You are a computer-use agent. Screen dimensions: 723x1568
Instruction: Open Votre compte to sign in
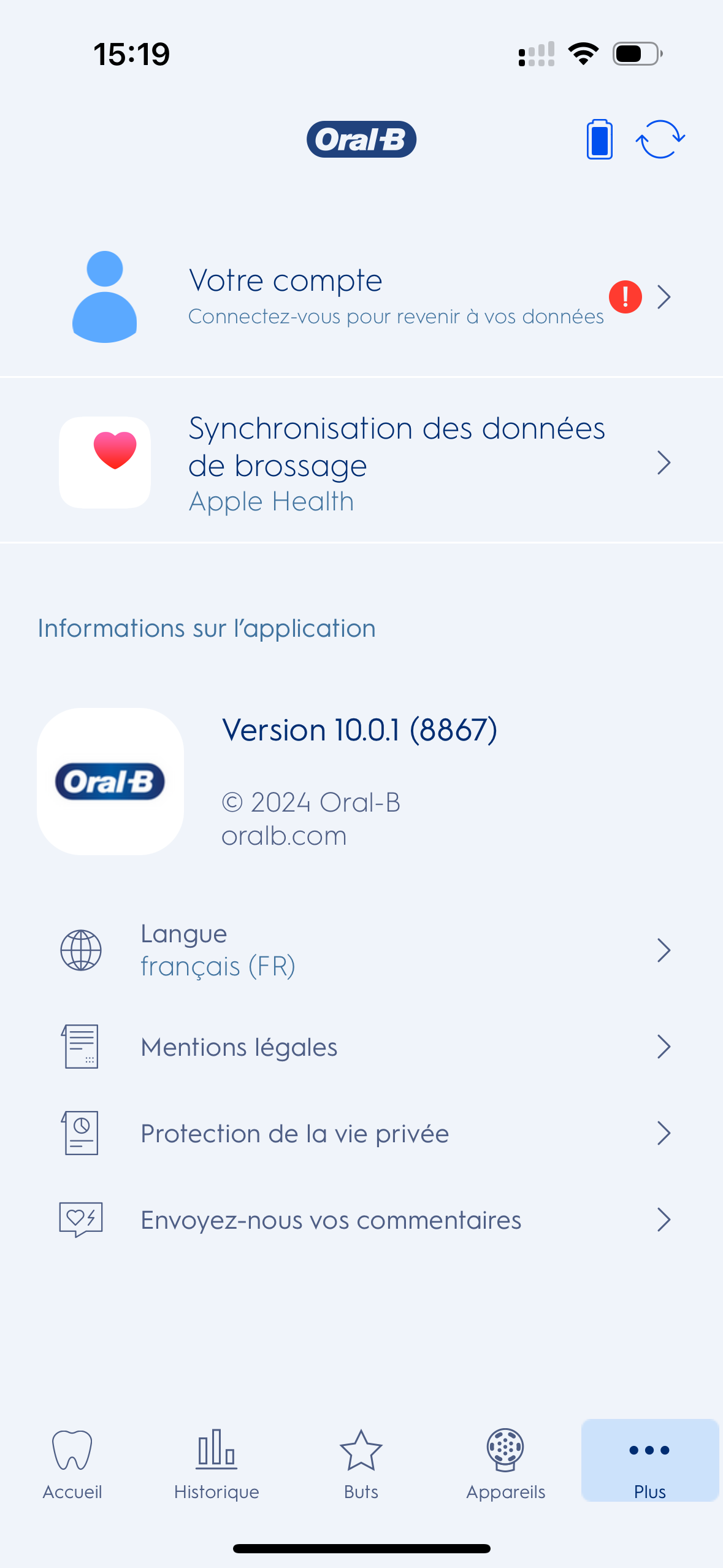pyautogui.click(x=361, y=297)
